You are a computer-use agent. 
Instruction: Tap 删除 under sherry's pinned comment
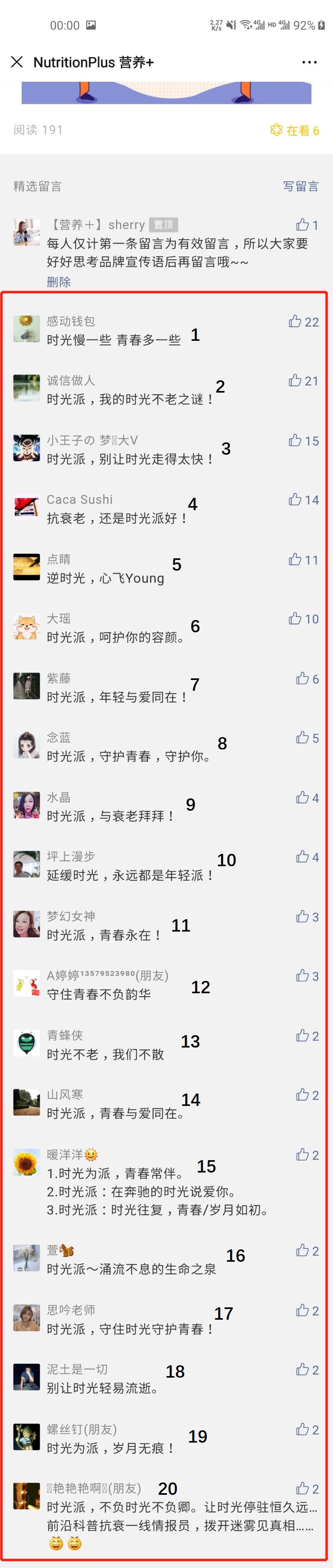pos(58,282)
